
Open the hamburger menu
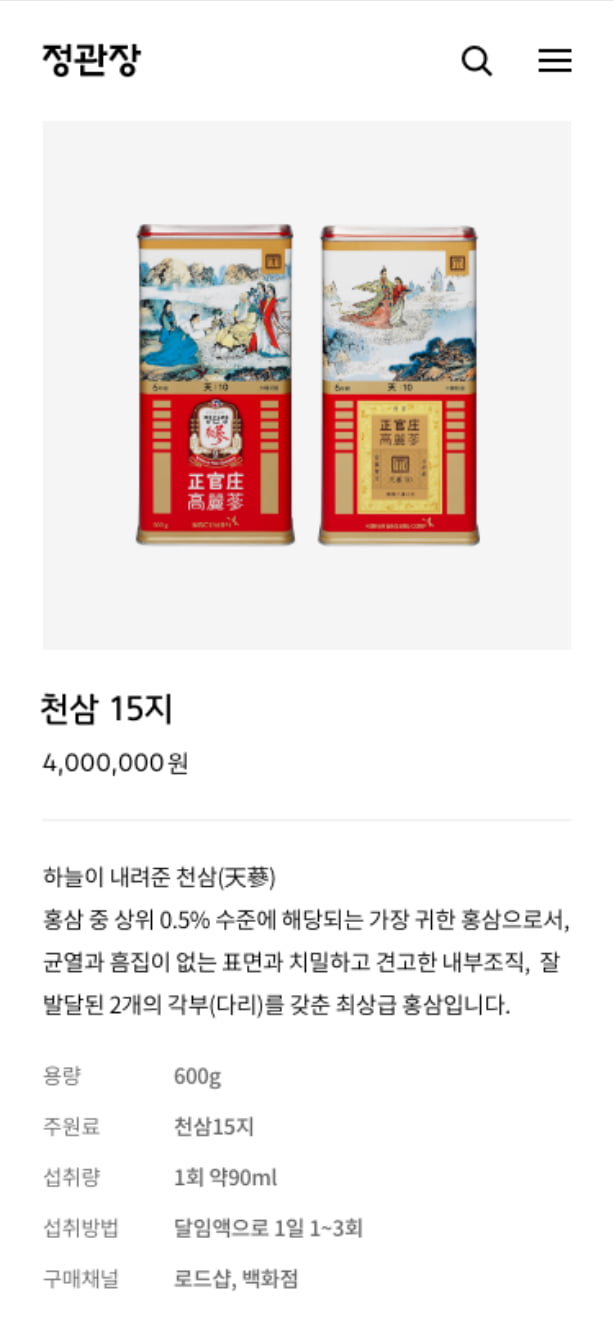pos(555,61)
